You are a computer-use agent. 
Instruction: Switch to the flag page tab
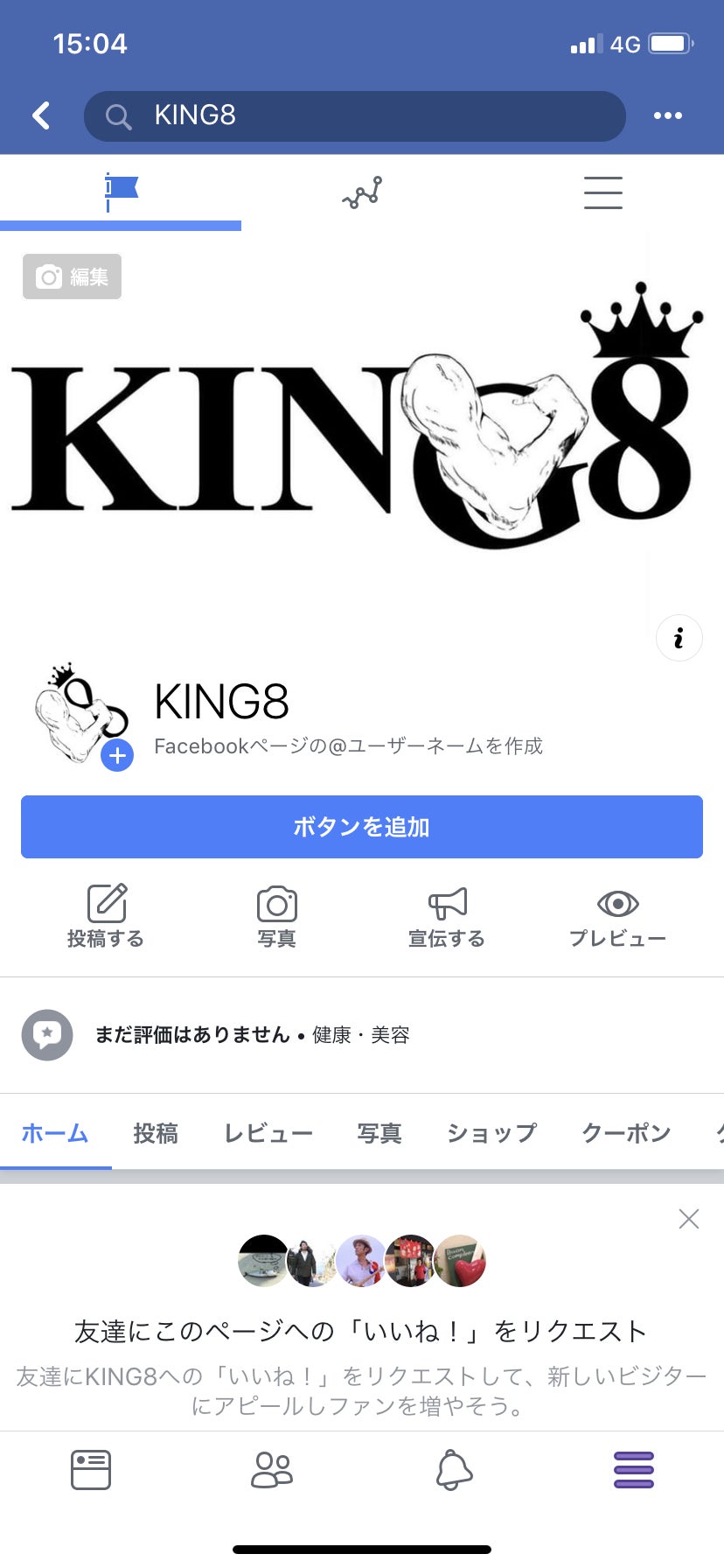click(121, 192)
